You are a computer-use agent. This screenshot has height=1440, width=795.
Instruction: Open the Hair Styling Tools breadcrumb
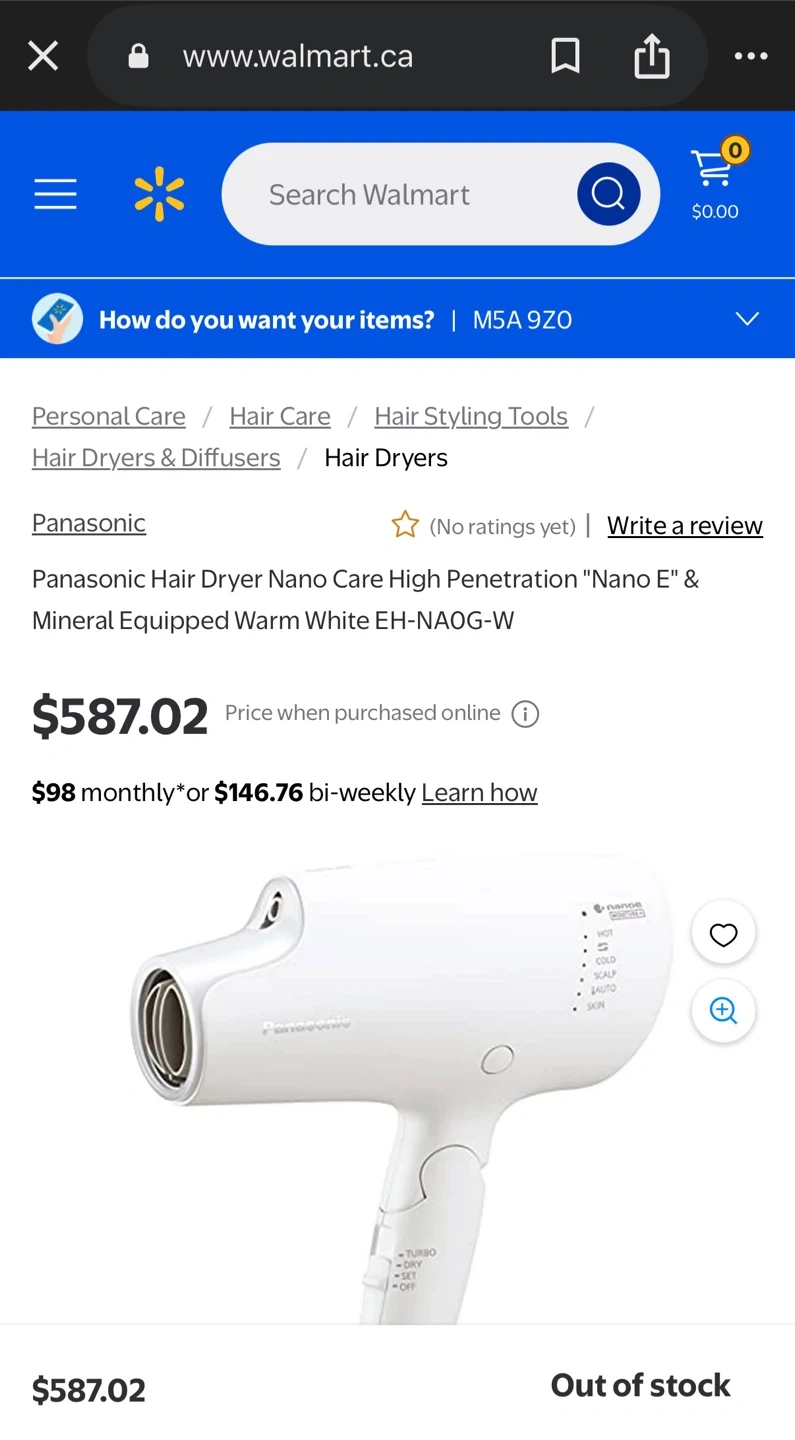coord(471,416)
